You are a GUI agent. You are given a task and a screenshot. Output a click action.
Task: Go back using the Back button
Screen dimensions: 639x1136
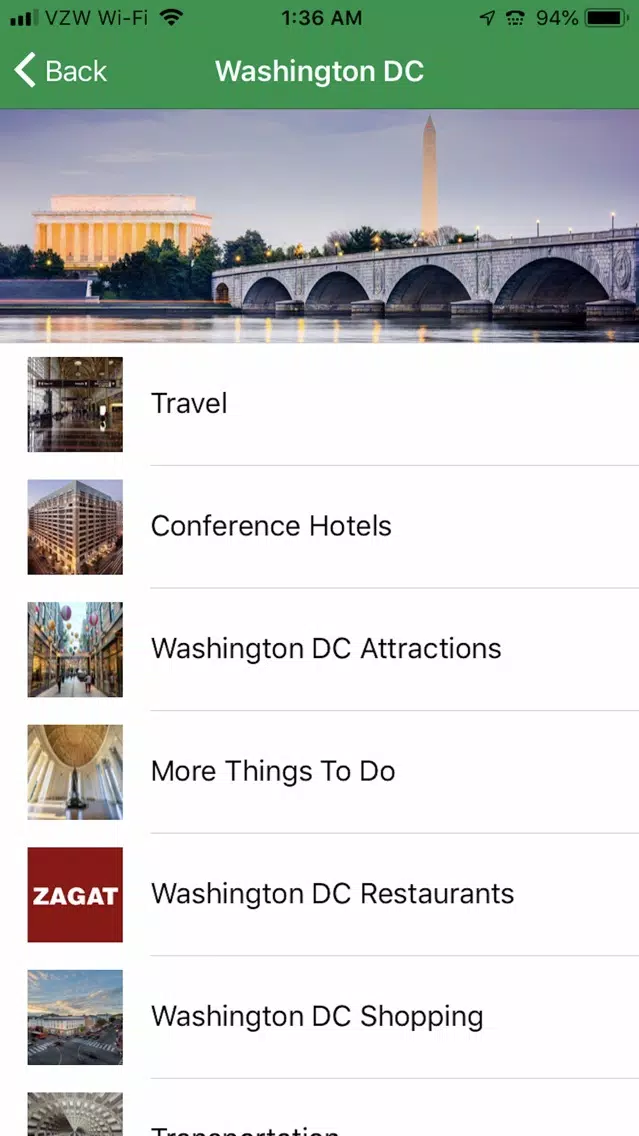point(61,71)
